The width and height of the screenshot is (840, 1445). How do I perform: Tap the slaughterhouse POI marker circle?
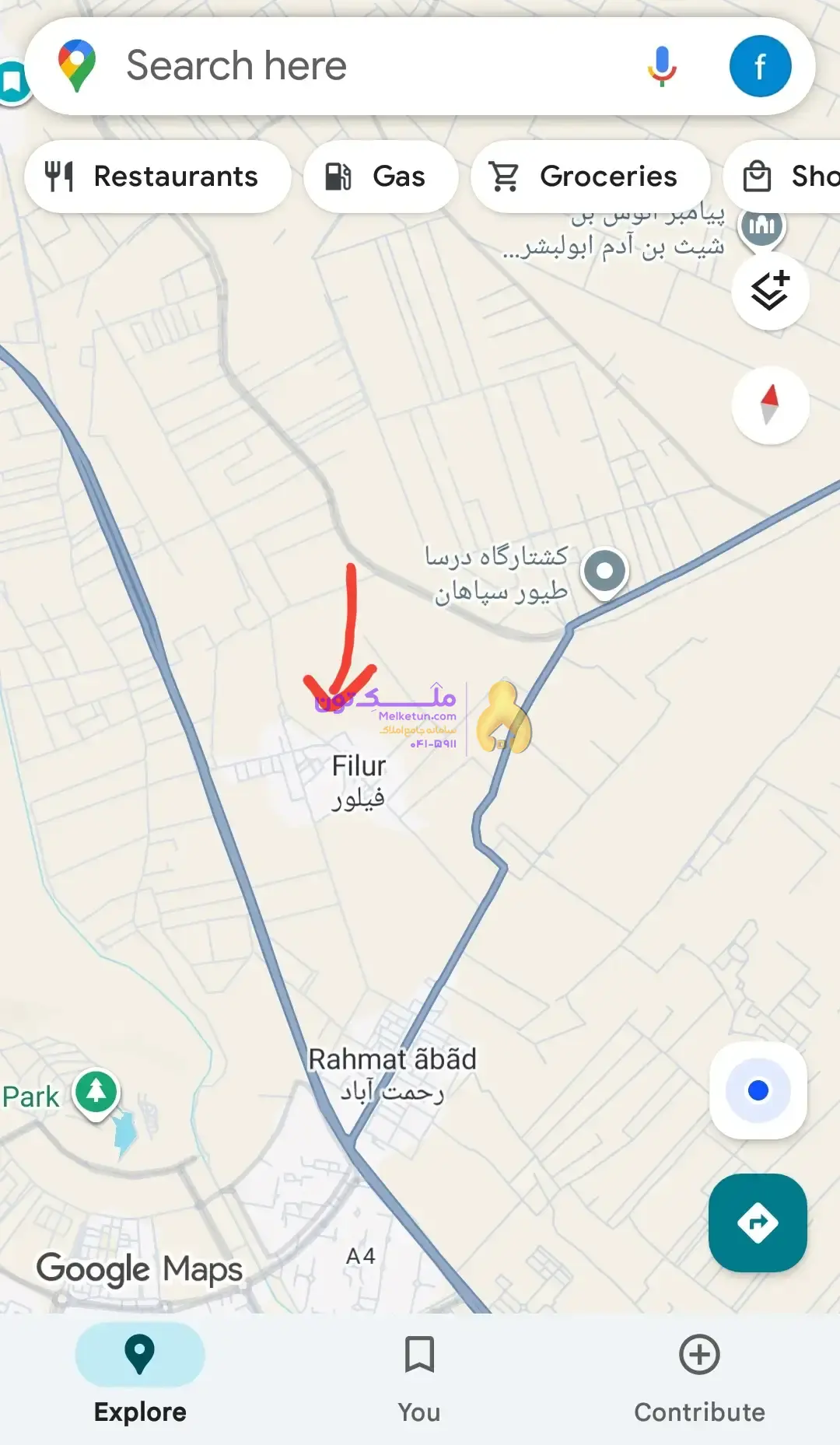[604, 571]
